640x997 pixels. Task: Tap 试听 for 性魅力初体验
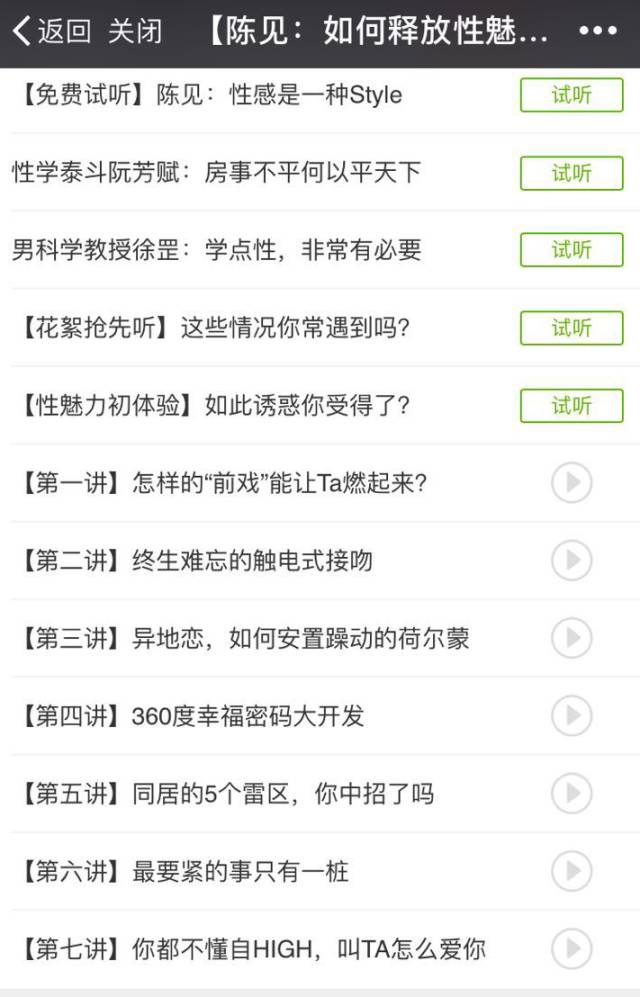[571, 405]
